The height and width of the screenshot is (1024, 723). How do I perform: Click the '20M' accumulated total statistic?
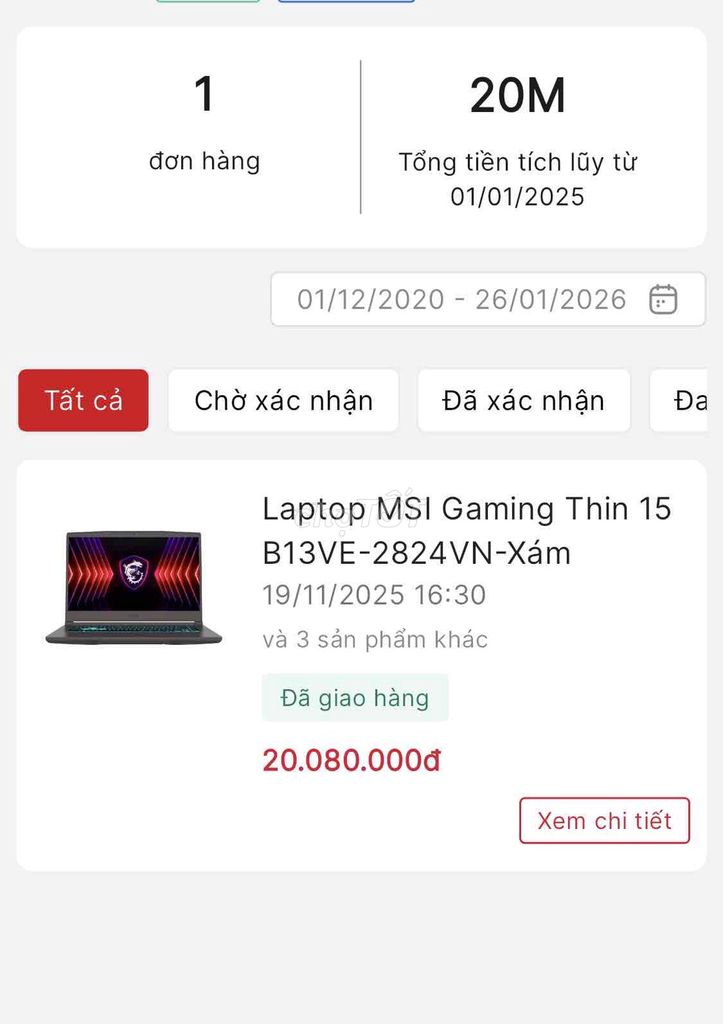click(517, 97)
